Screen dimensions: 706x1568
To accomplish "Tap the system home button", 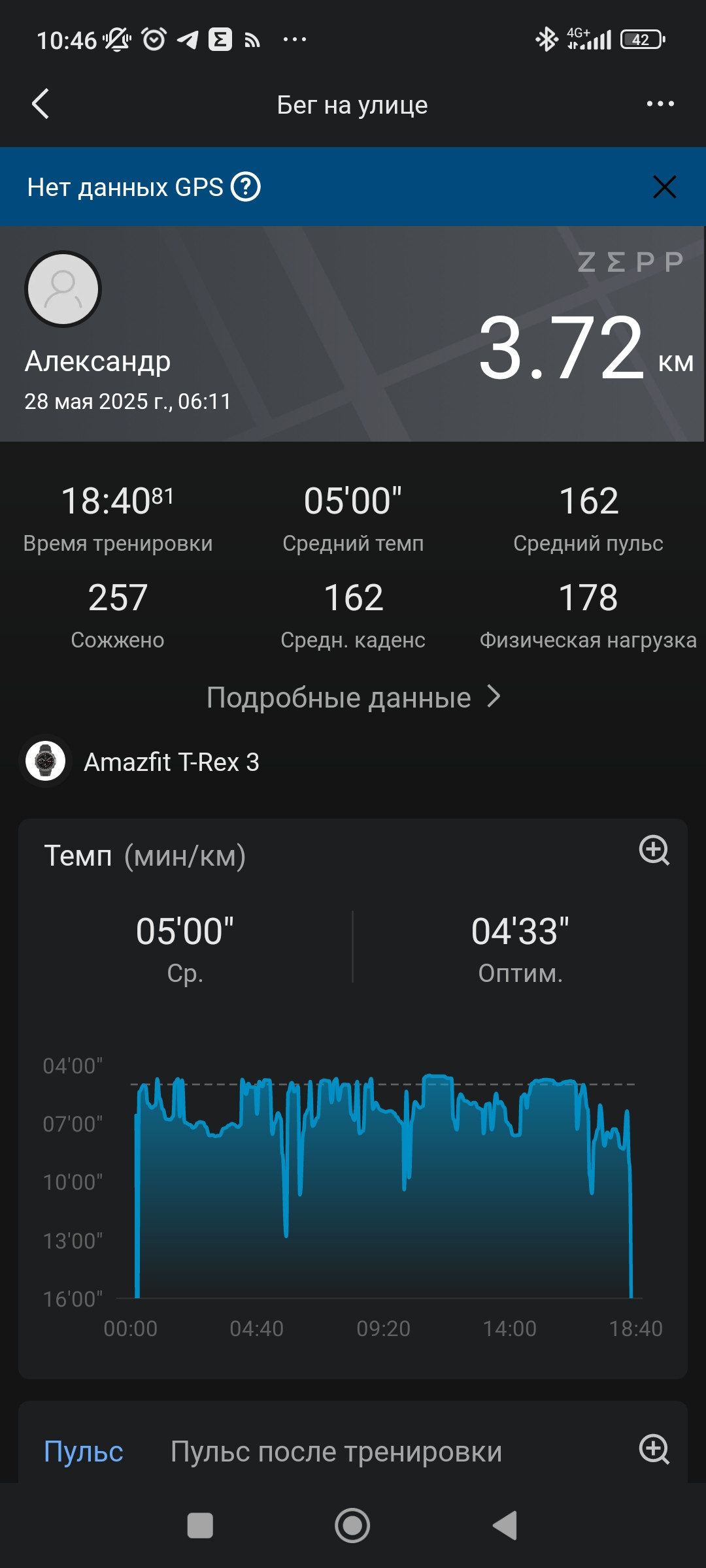I will (x=352, y=1526).
